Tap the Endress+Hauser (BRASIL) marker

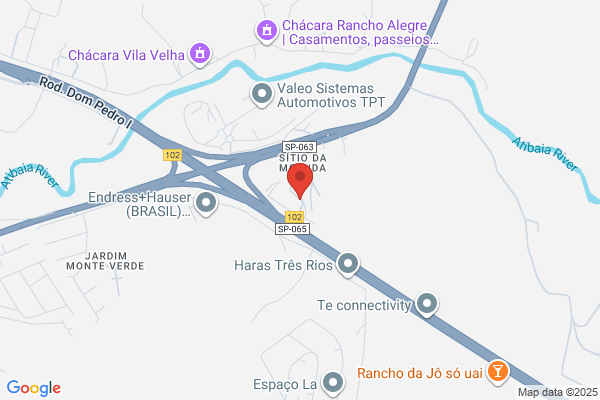(206, 203)
